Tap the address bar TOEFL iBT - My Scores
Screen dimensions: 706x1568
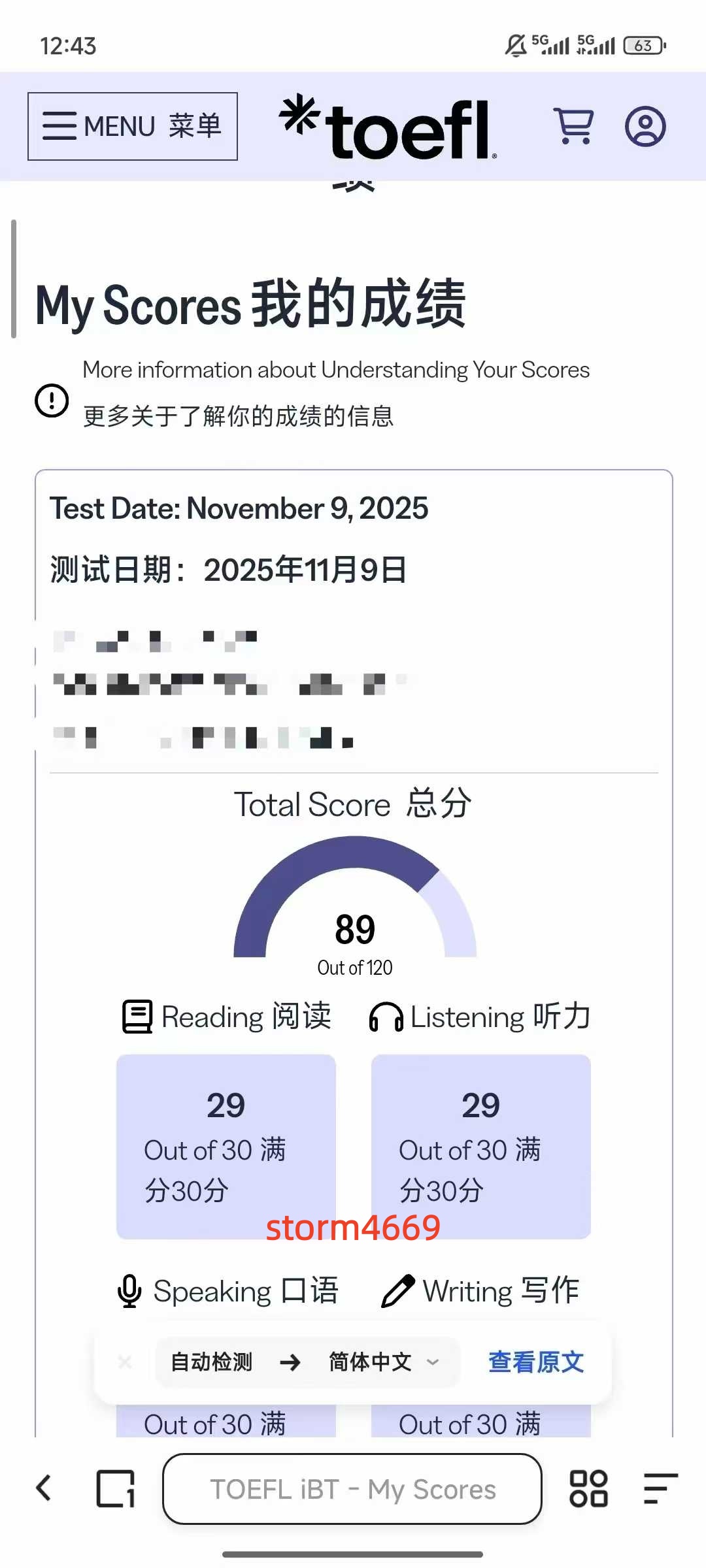[352, 1489]
